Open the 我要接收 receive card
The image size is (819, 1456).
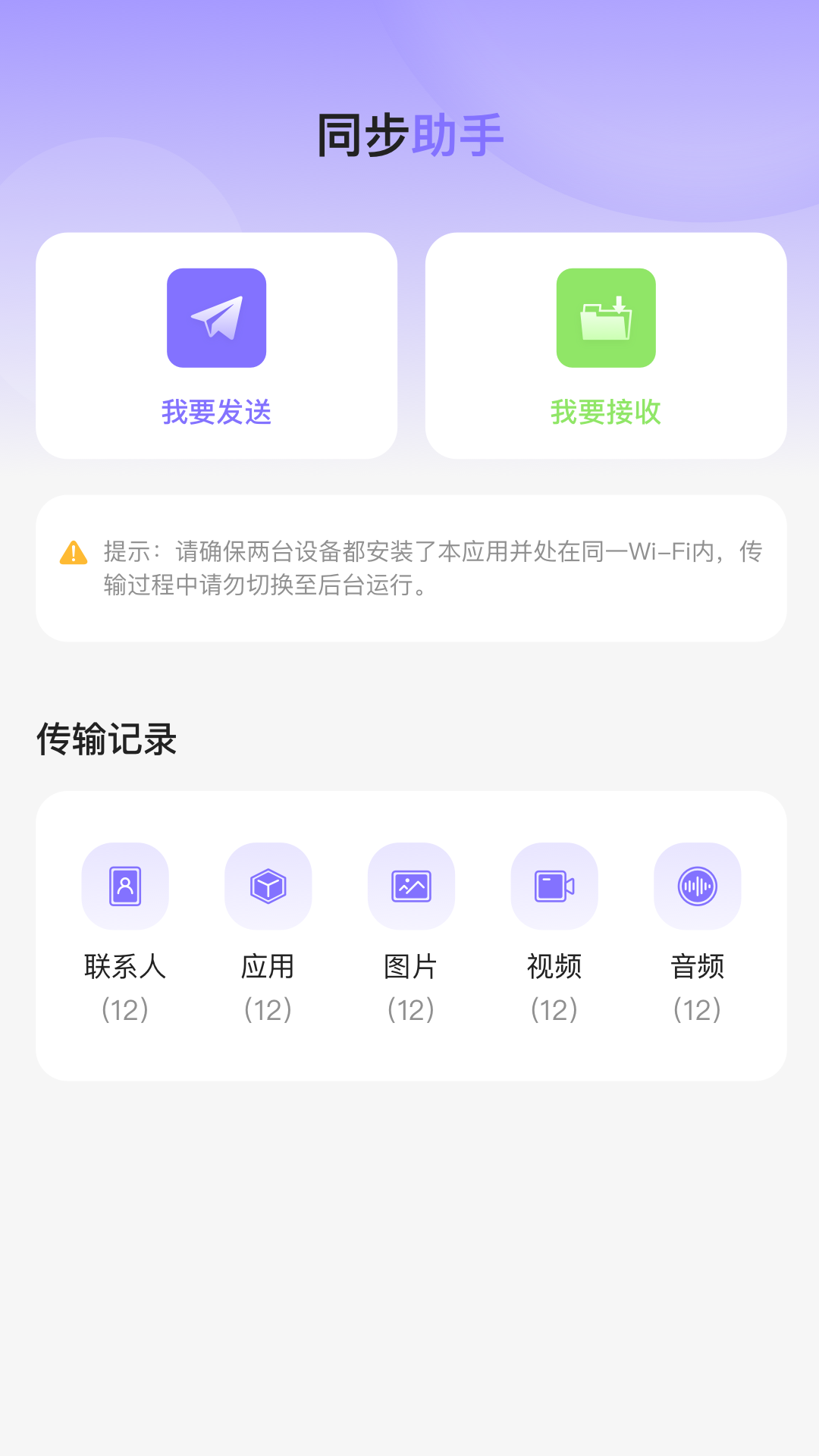pyautogui.click(x=606, y=346)
